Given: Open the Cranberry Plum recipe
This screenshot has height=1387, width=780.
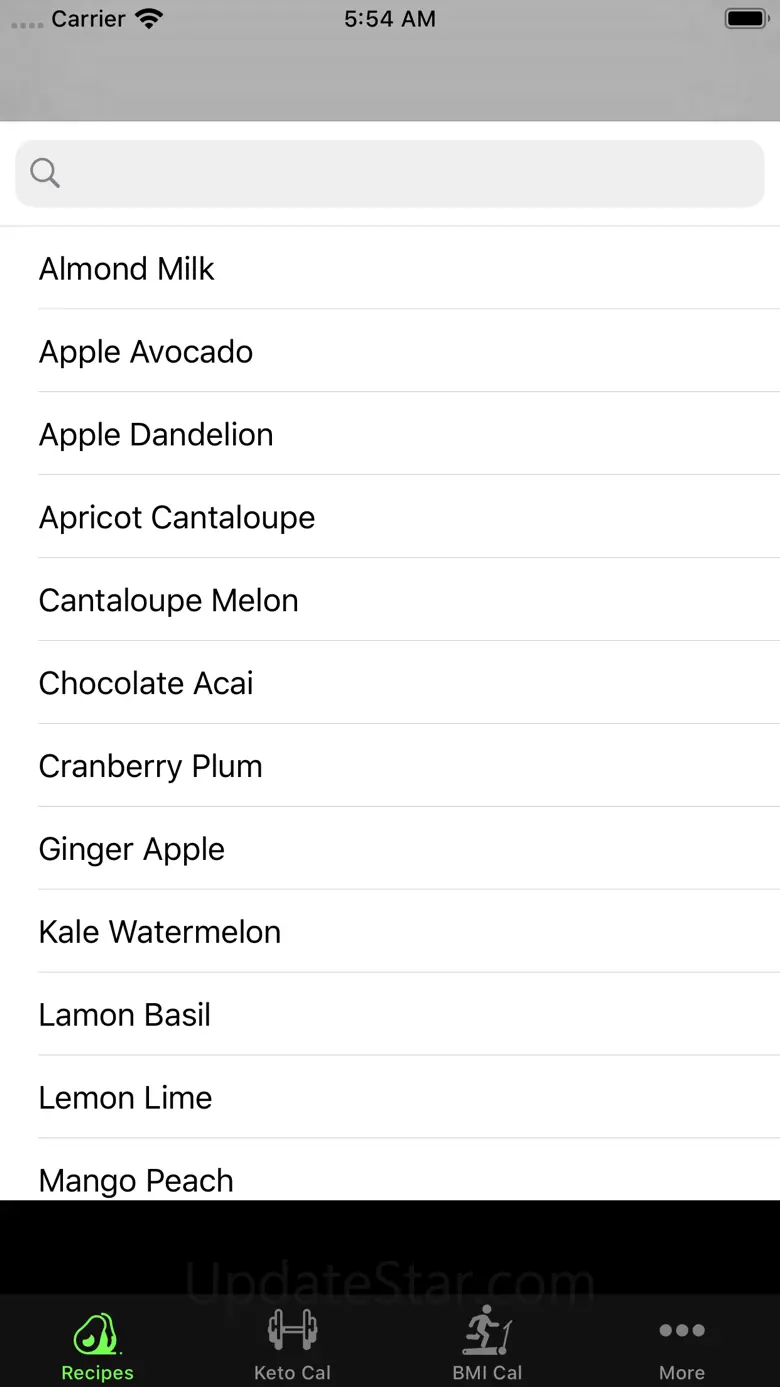Looking at the screenshot, I should pos(390,766).
